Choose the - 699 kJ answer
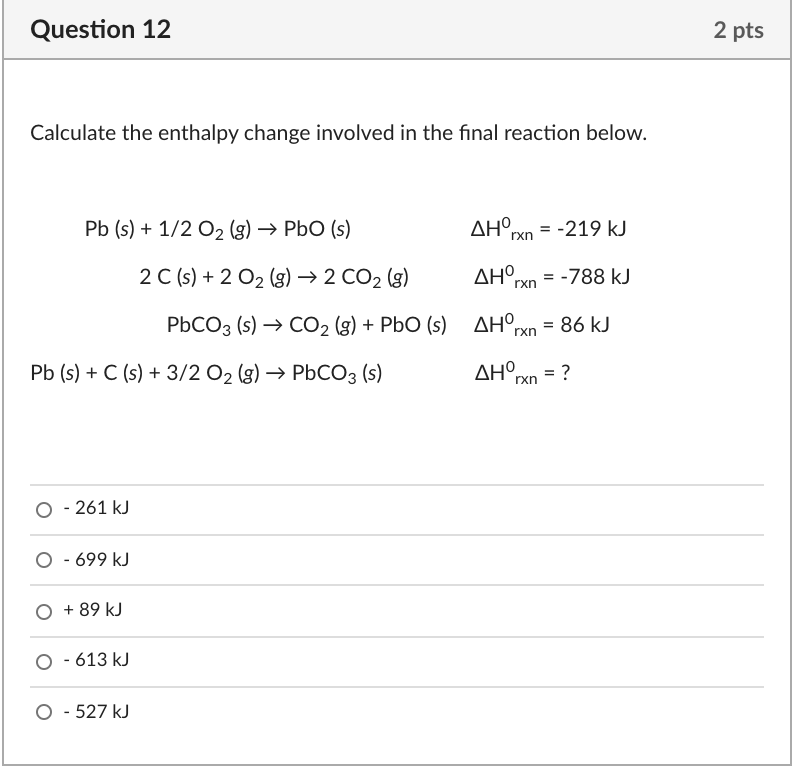The width and height of the screenshot is (792, 768). coord(43,560)
